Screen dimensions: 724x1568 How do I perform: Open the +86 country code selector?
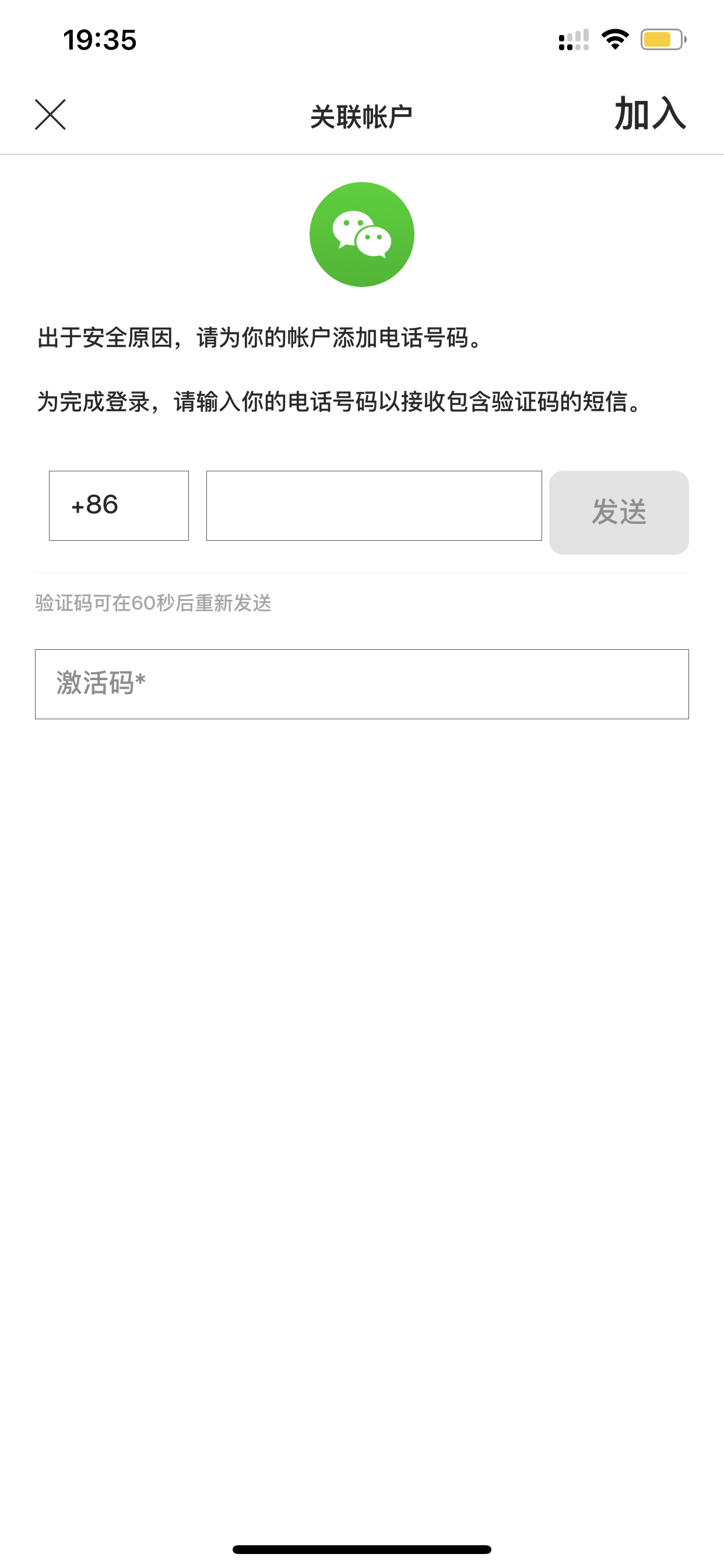click(x=119, y=505)
